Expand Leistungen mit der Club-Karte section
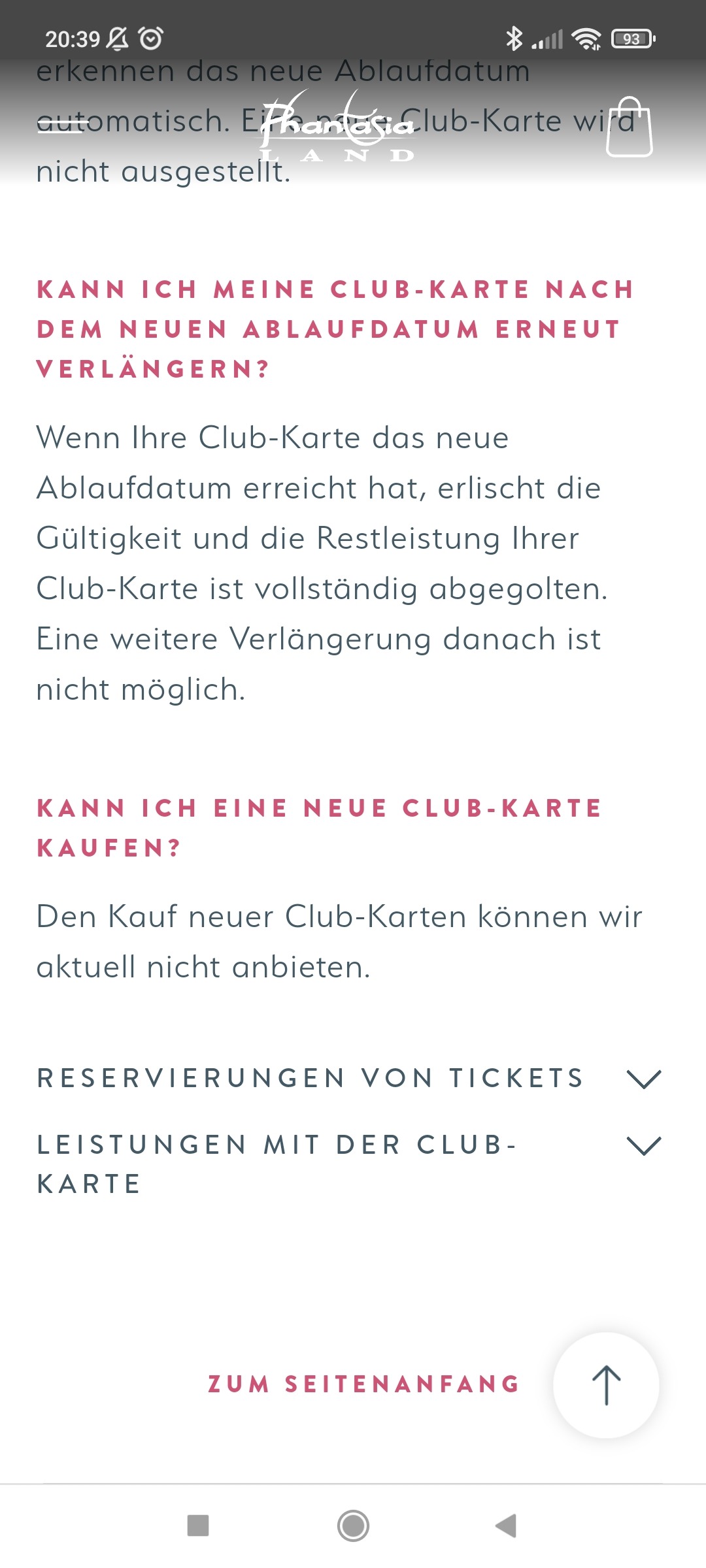The width and height of the screenshot is (706, 1568). [350, 1164]
